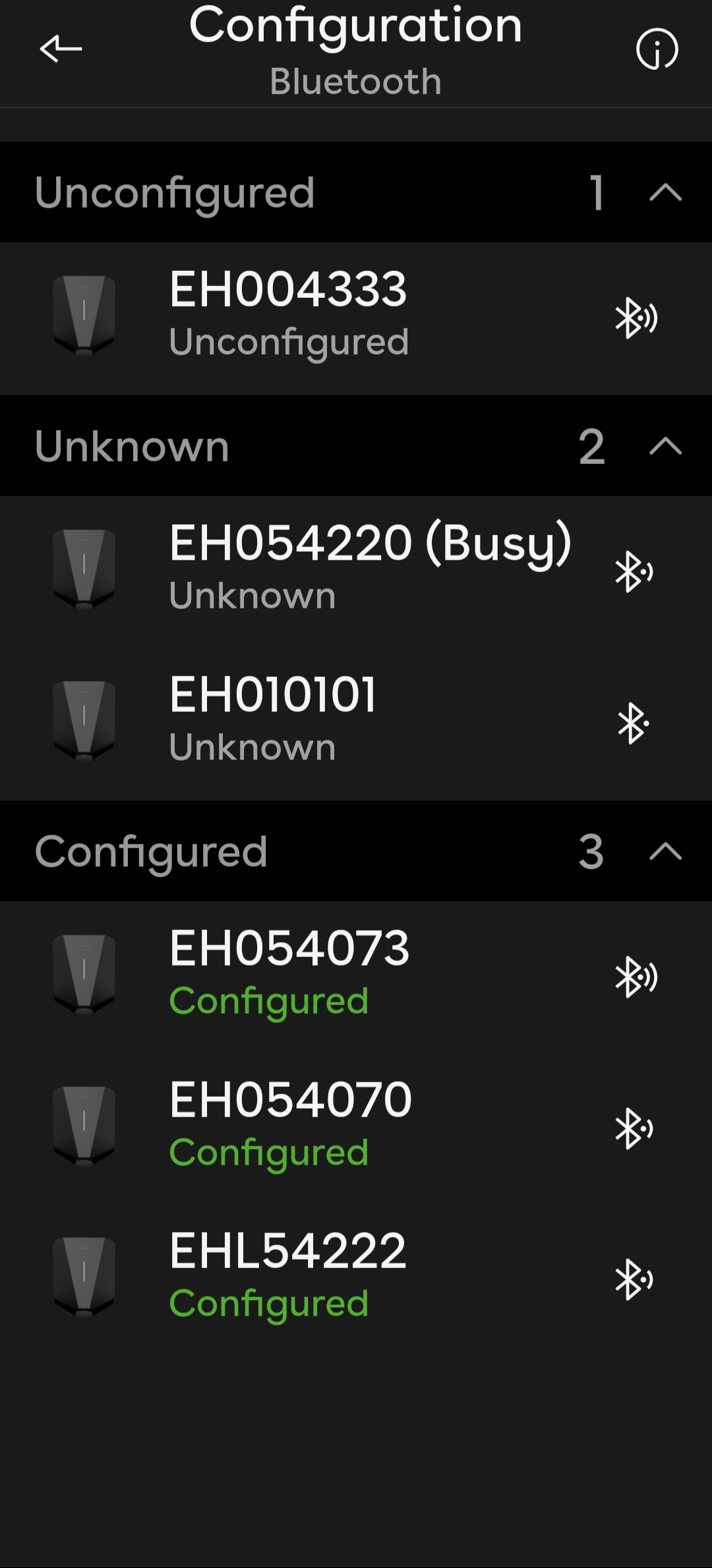Collapse the Unknown section

pos(665,446)
